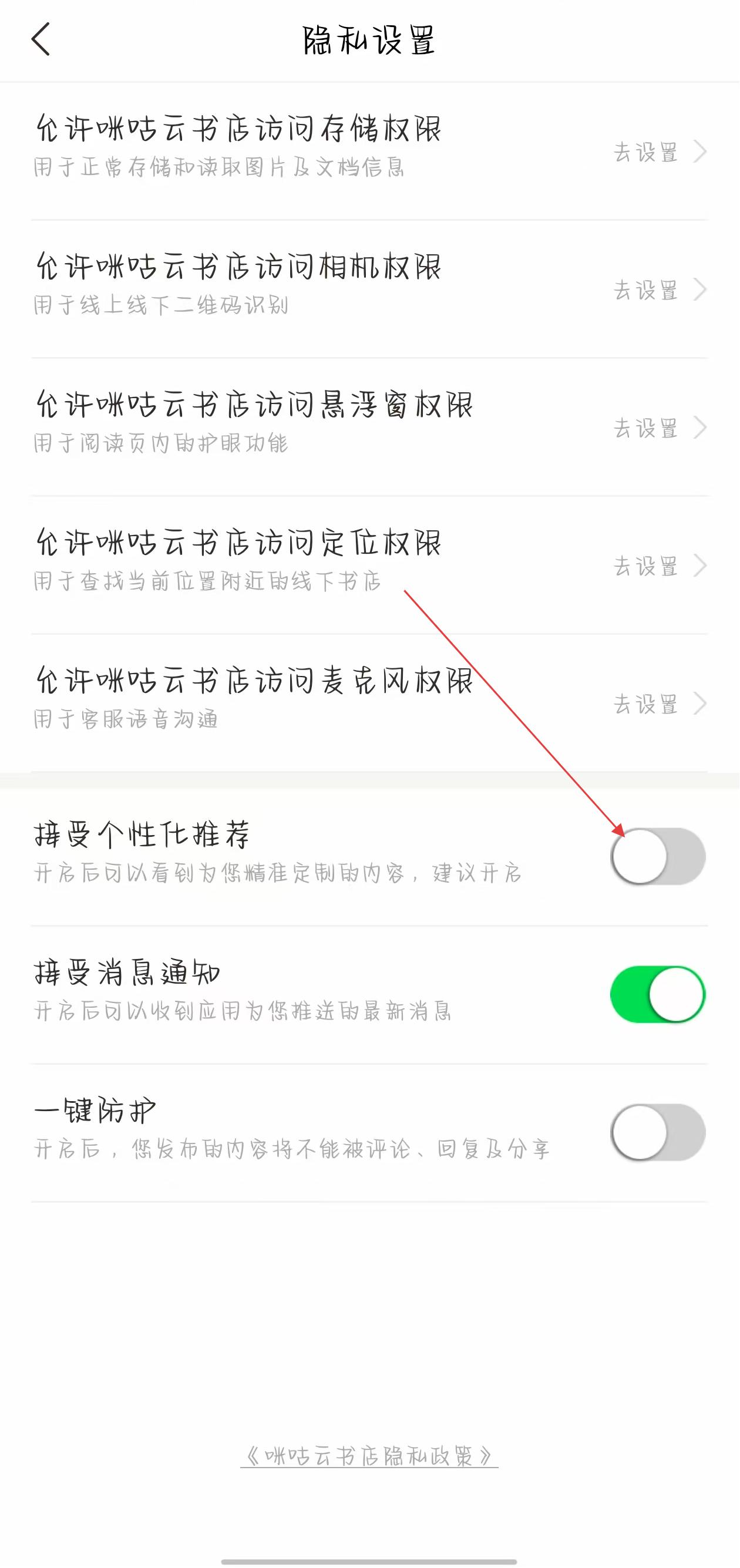The height and width of the screenshot is (1568, 740).
Task: Open 悬浮窗权限 settings row
Action: (658, 428)
